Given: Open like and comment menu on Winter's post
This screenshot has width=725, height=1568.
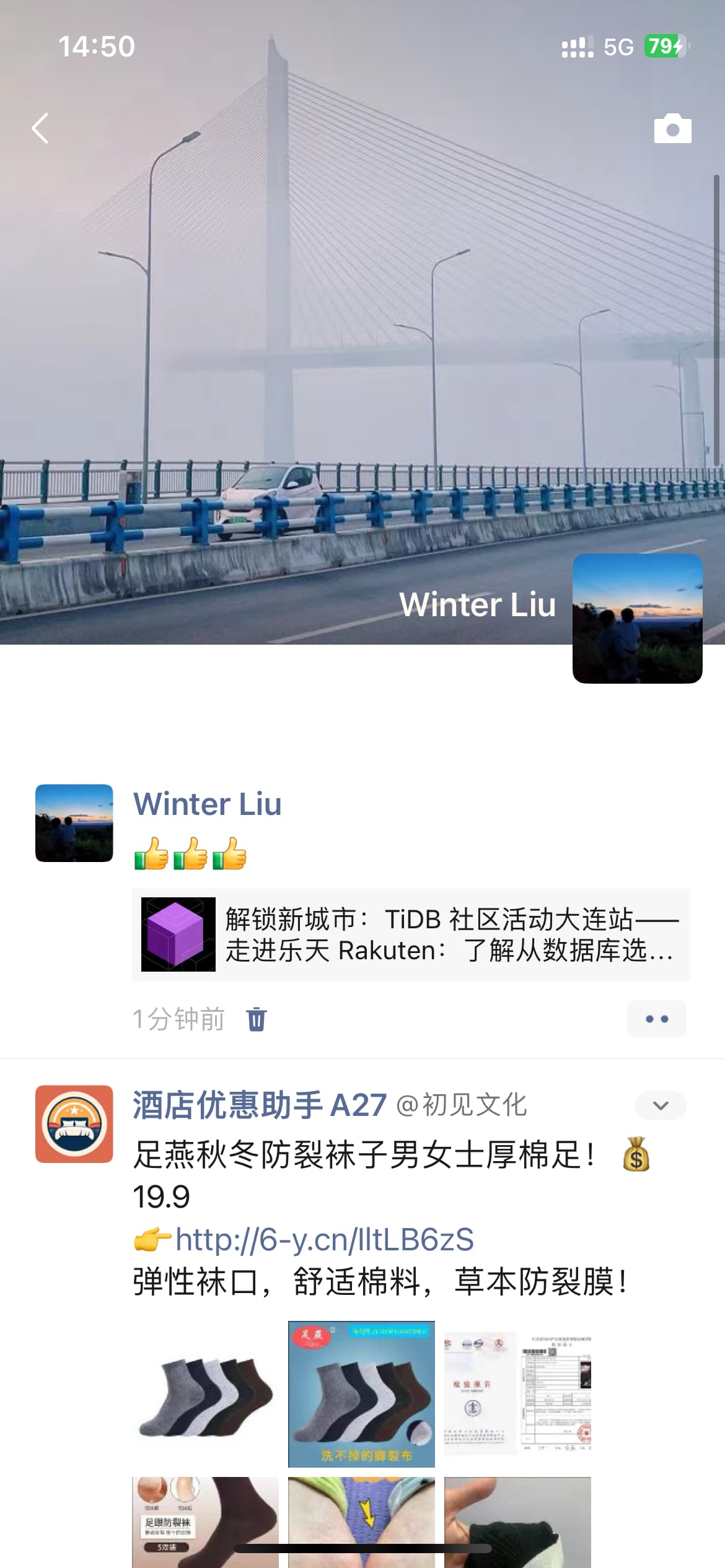Looking at the screenshot, I should tap(656, 1019).
